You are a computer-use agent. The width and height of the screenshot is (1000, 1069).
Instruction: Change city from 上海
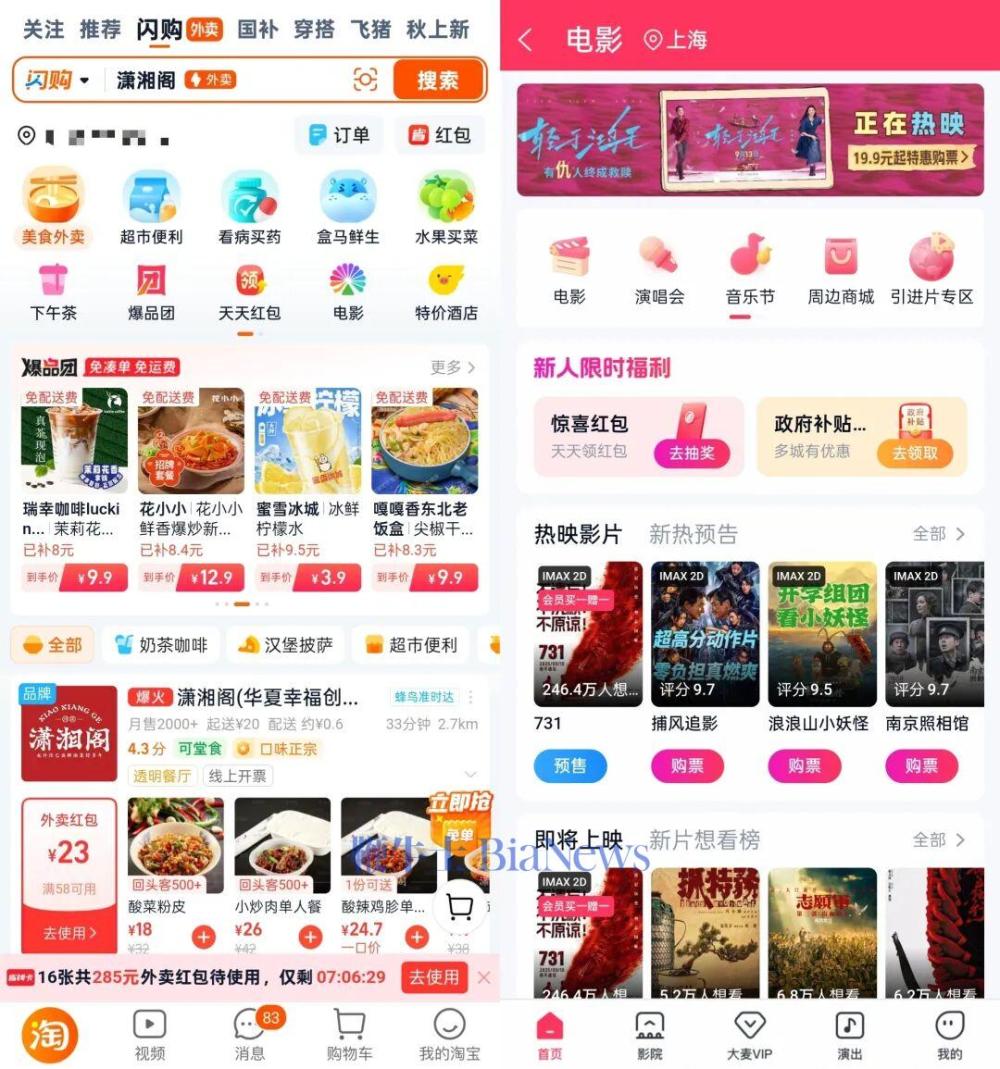tap(676, 40)
